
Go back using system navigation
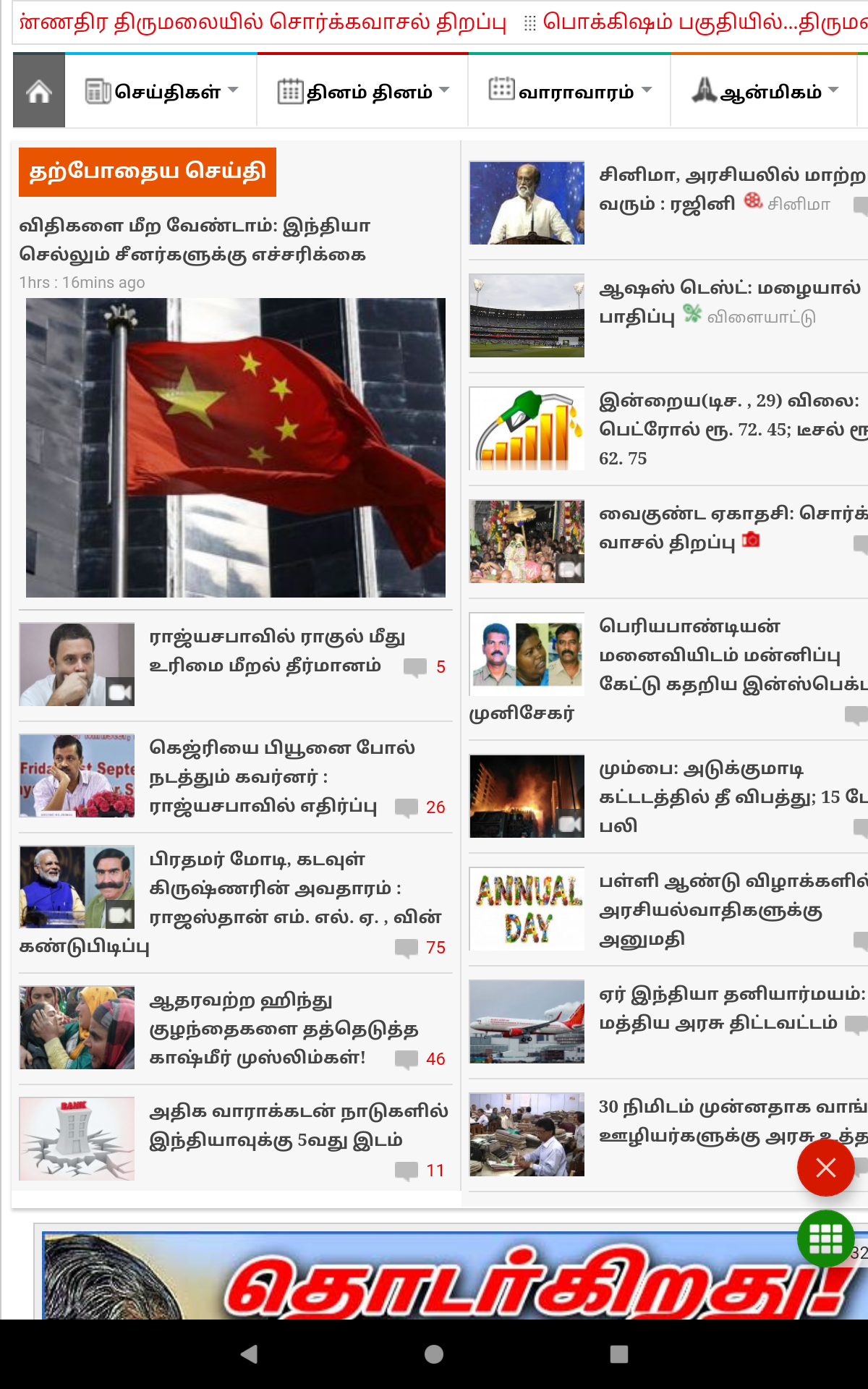[249, 1354]
